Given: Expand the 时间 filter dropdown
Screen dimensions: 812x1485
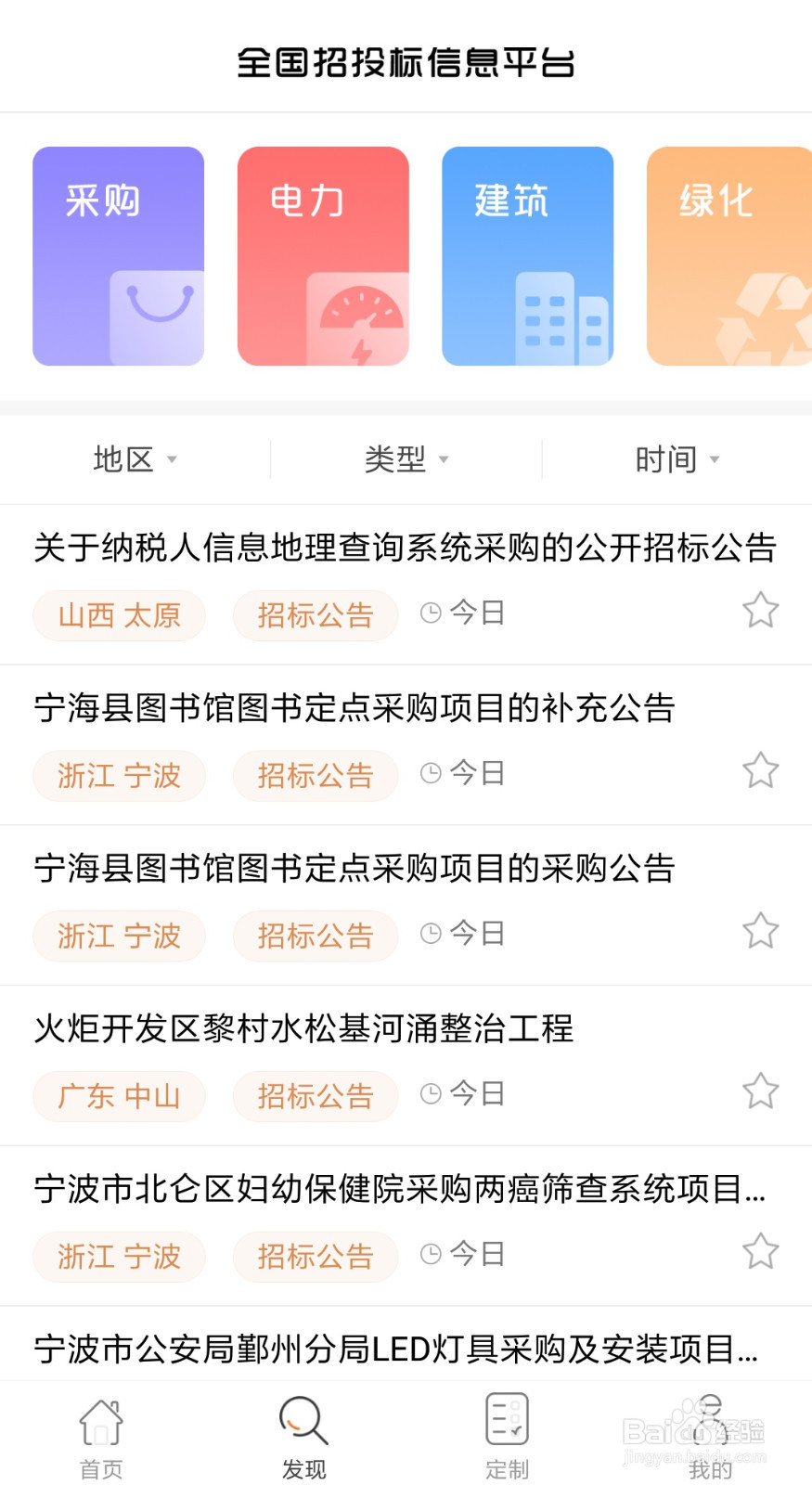Looking at the screenshot, I should 677,459.
